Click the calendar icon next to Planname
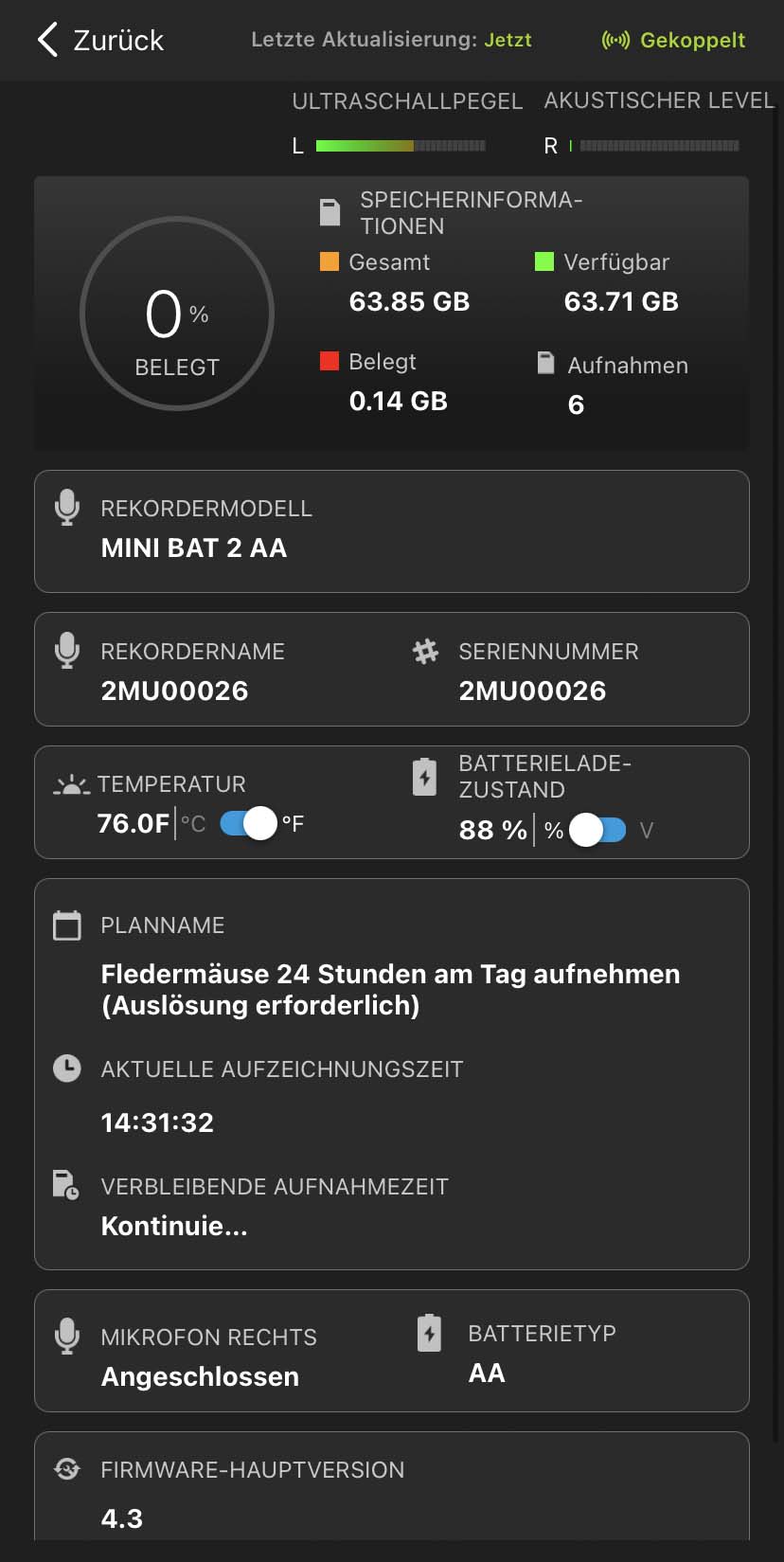 tap(66, 925)
